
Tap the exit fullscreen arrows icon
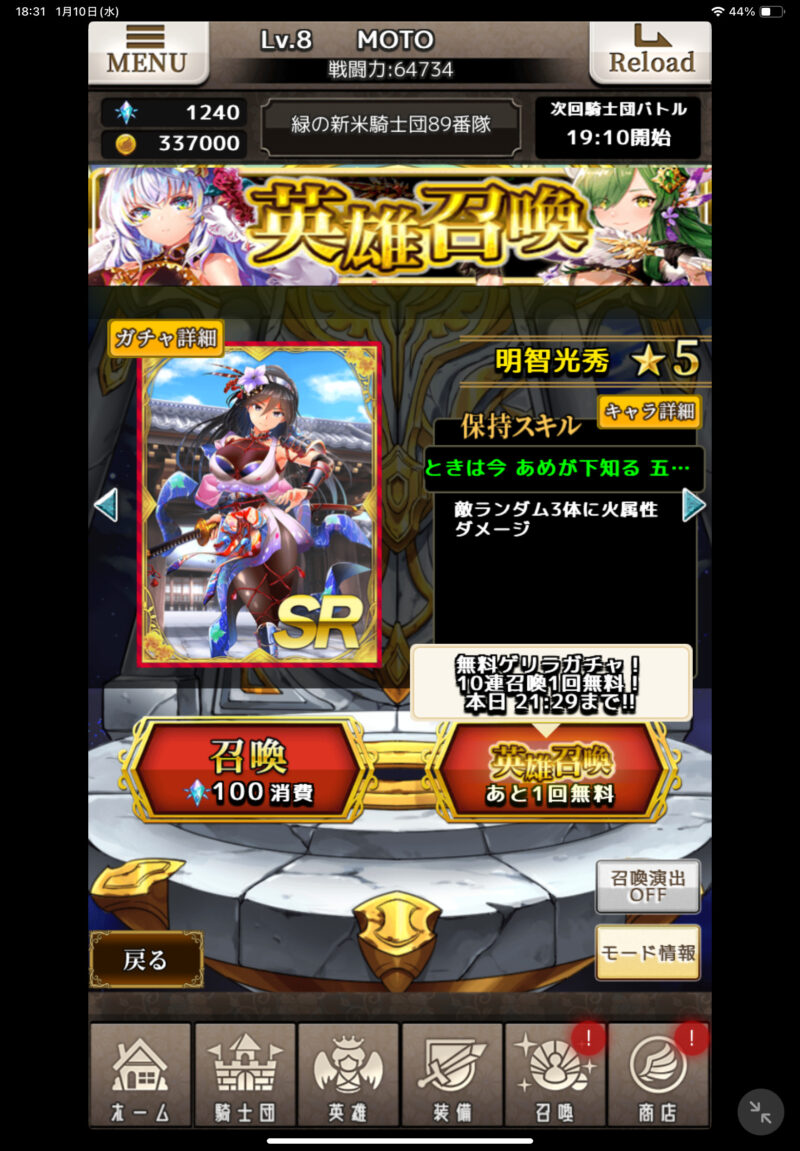[760, 1111]
